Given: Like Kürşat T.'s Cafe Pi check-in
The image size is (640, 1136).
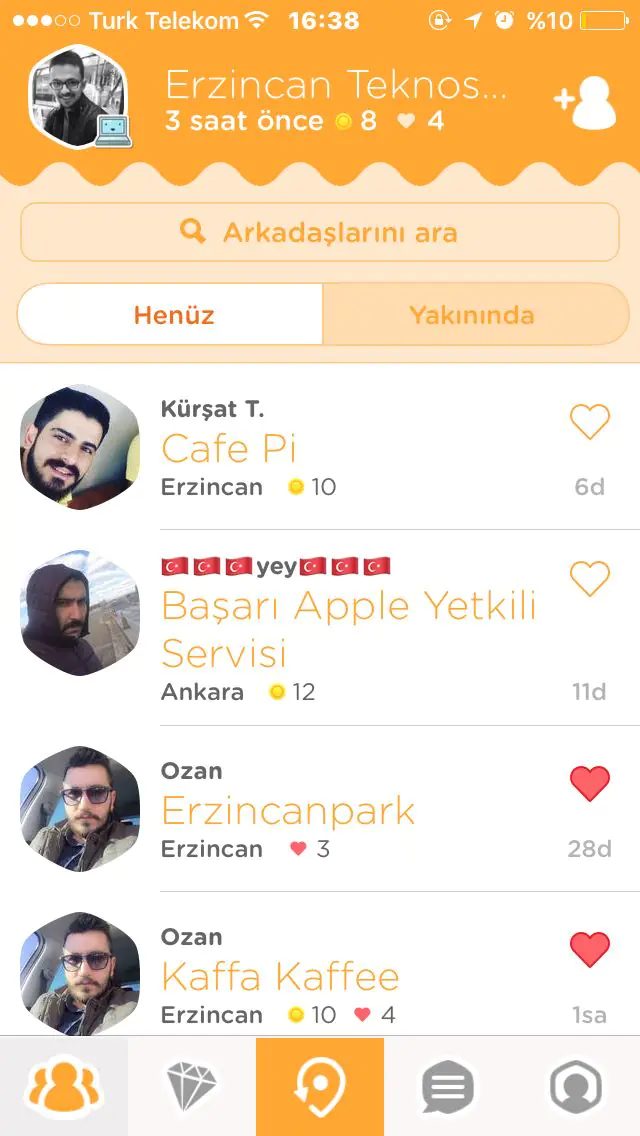Looking at the screenshot, I should (589, 422).
